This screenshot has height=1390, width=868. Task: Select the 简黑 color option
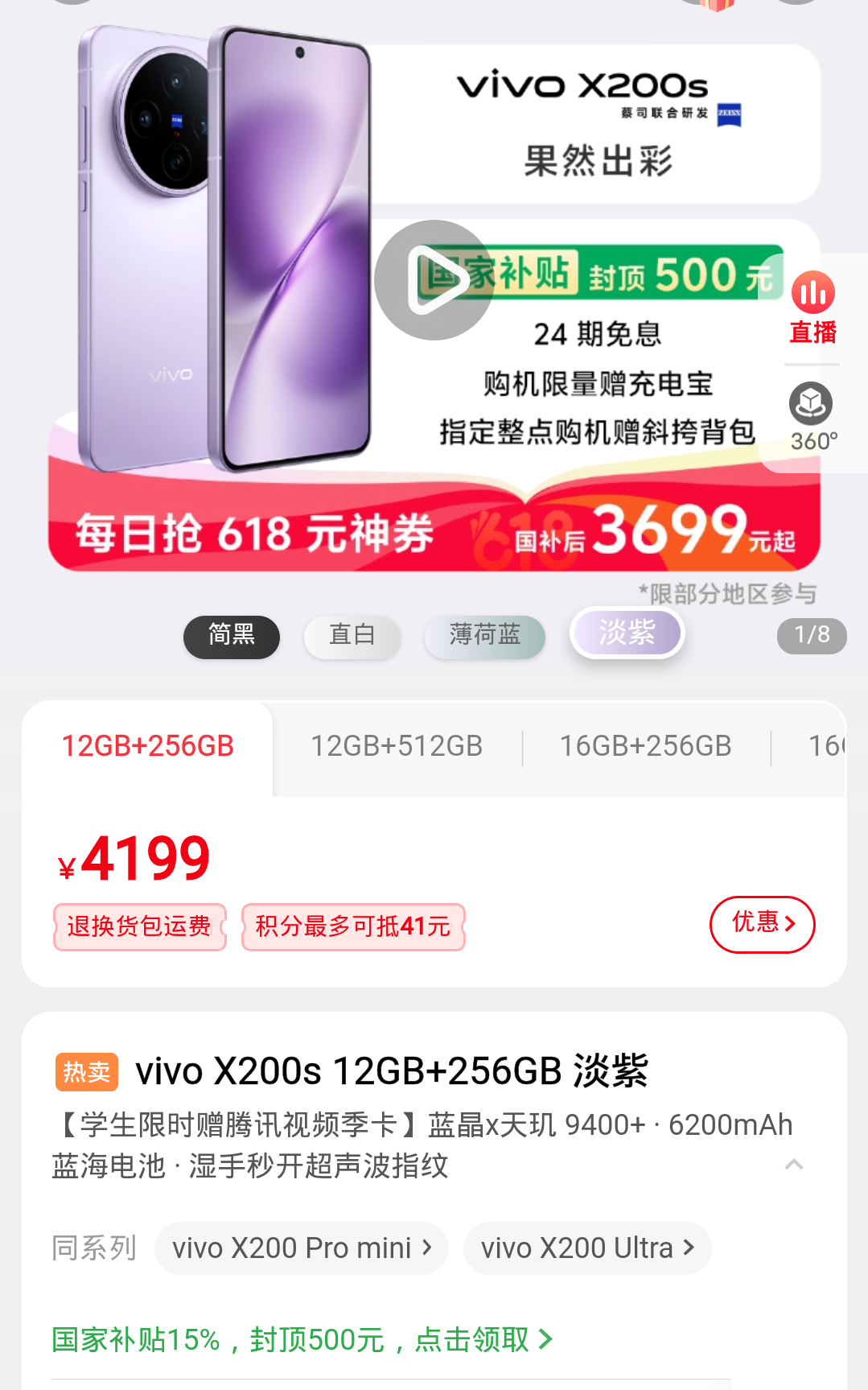pos(232,637)
